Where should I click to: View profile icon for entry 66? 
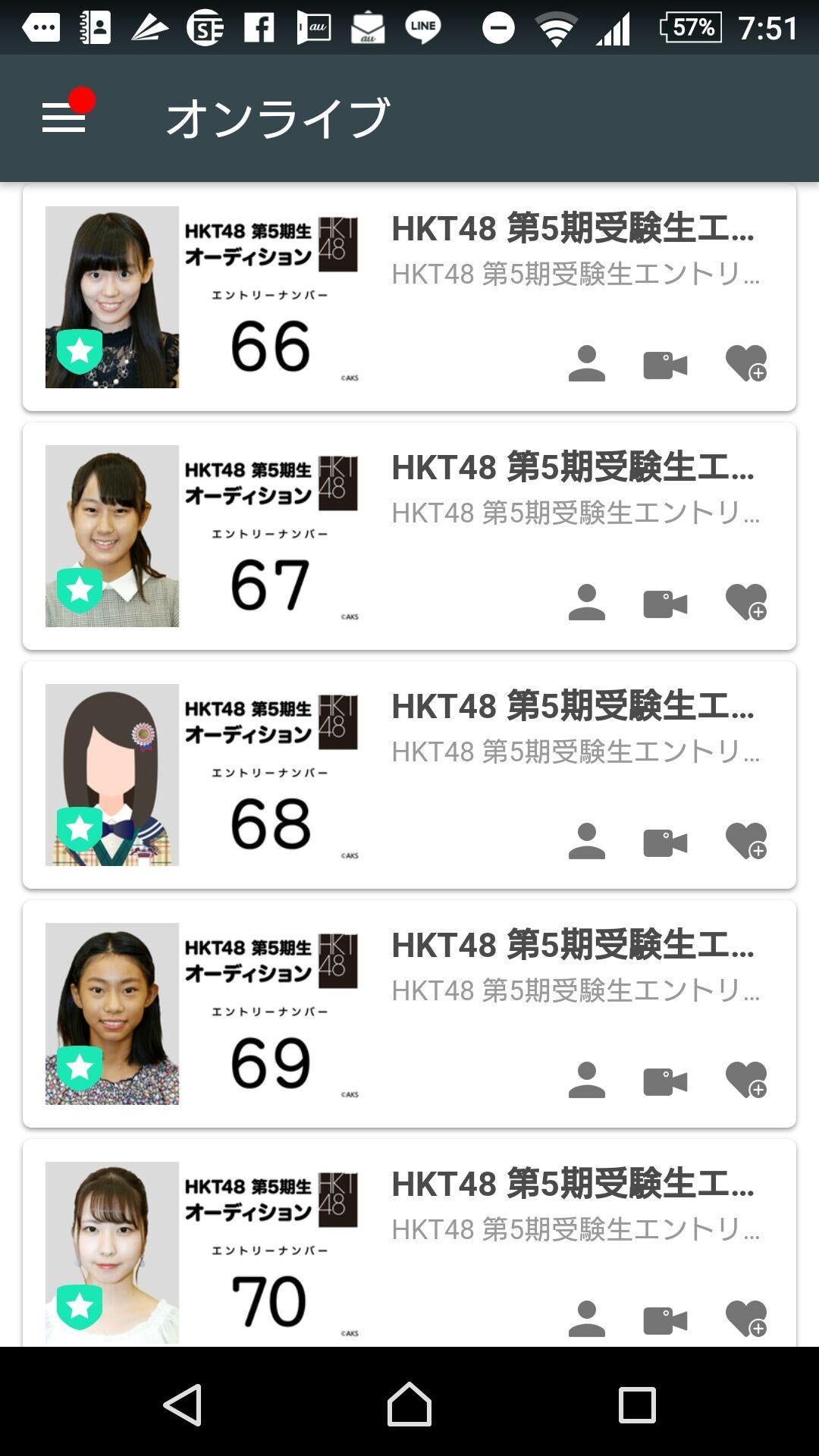point(587,363)
